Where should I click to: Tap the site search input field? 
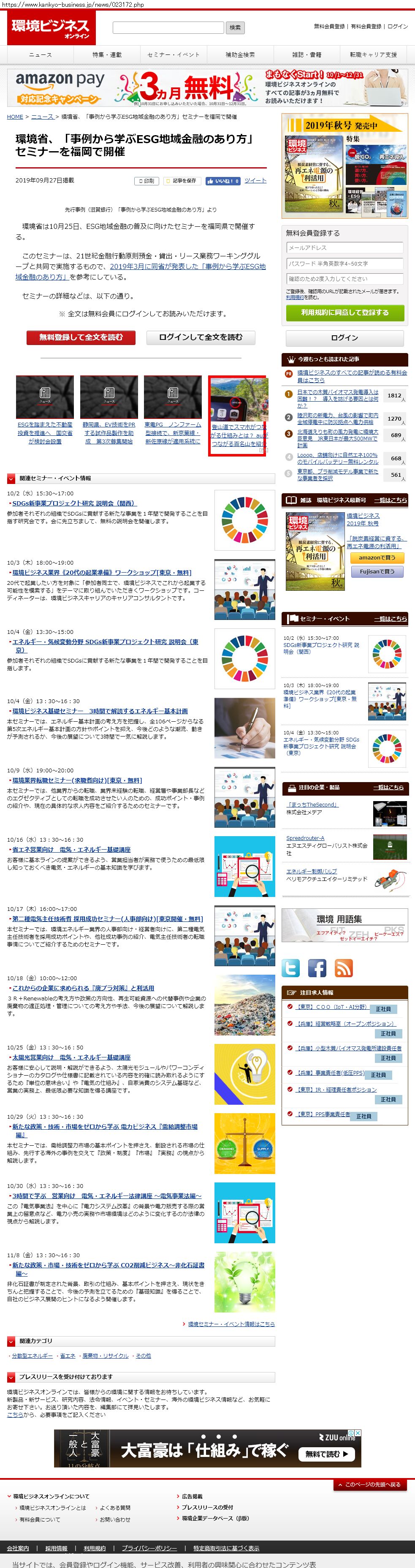point(168,27)
